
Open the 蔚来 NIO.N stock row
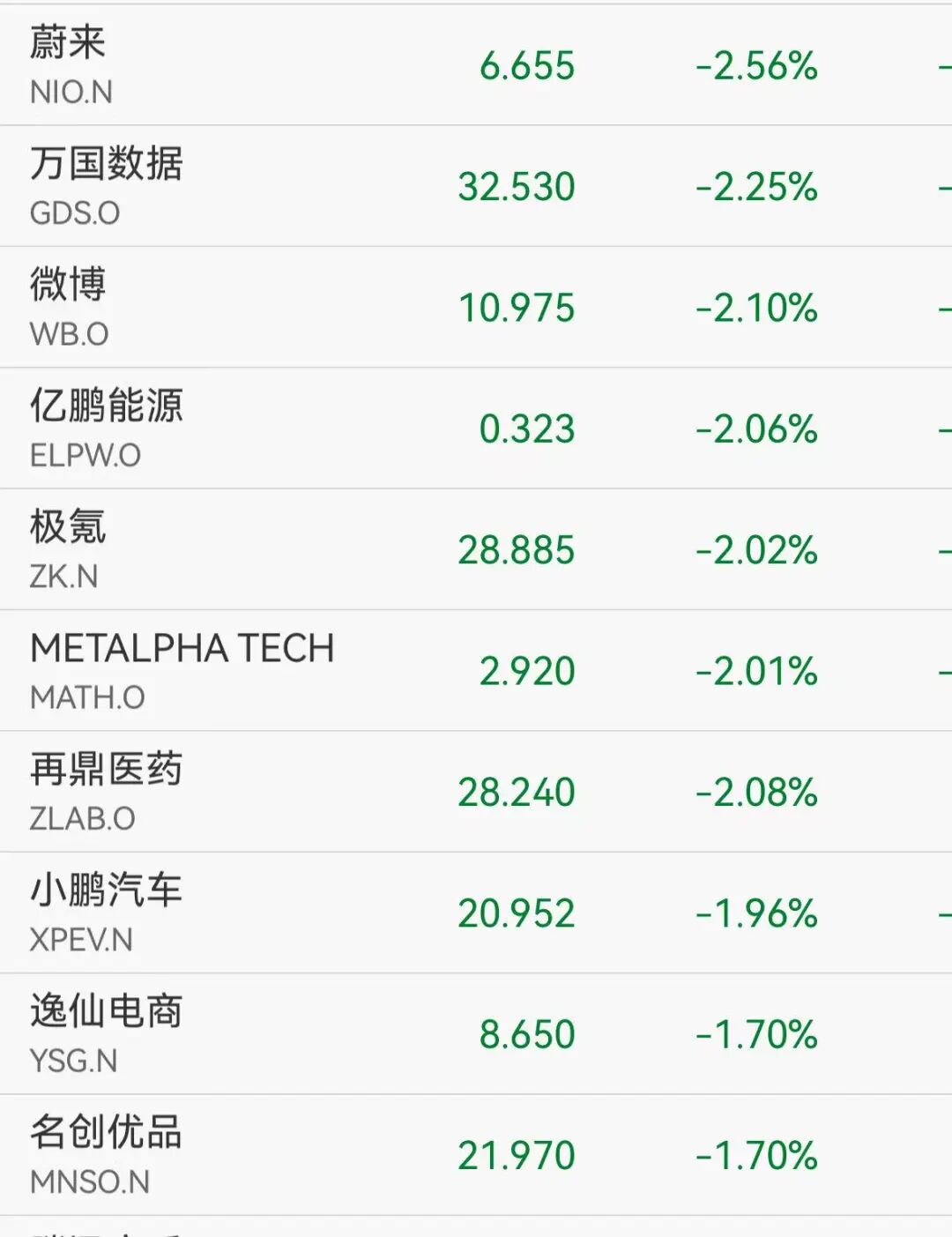pos(476,65)
